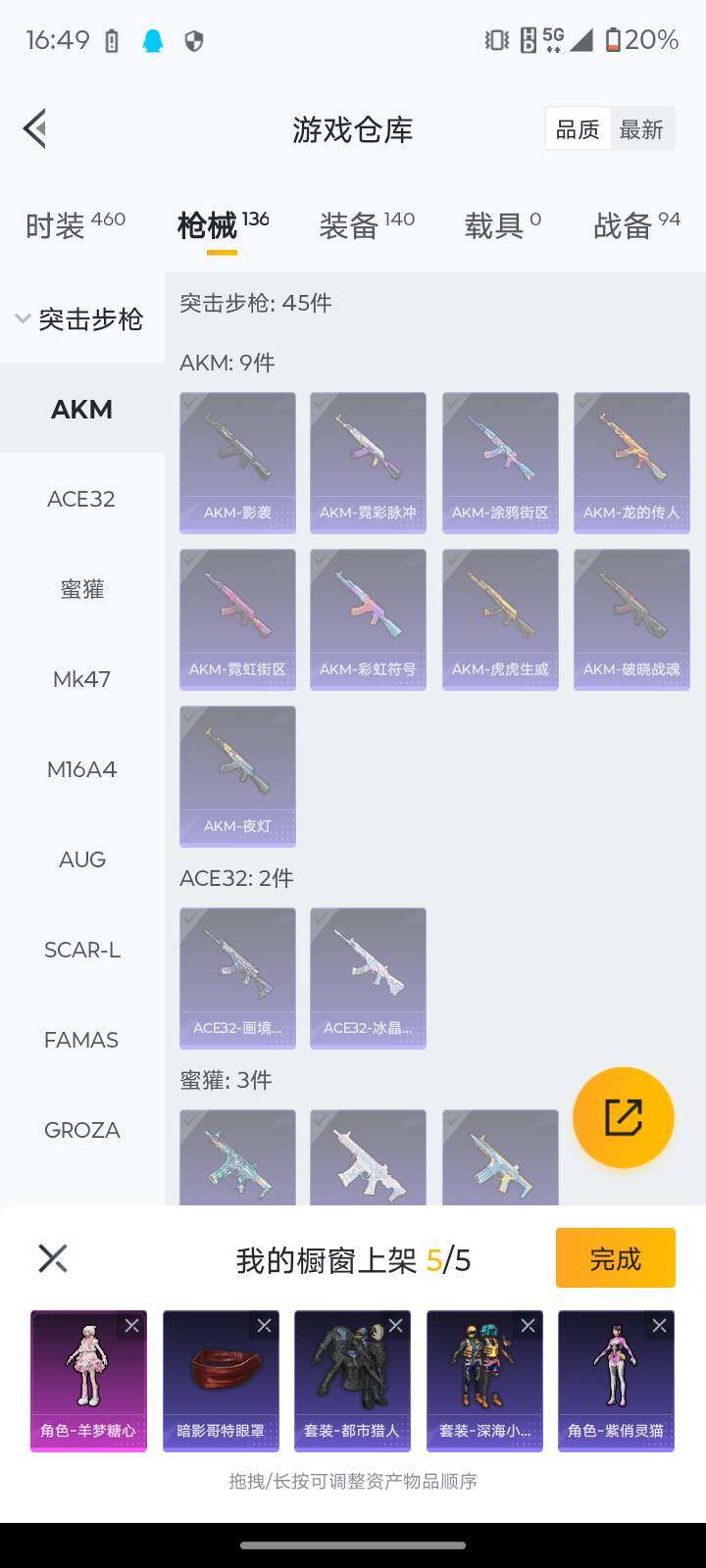This screenshot has width=706, height=1568.
Task: Tap the orange share floating button
Action: click(x=624, y=1117)
